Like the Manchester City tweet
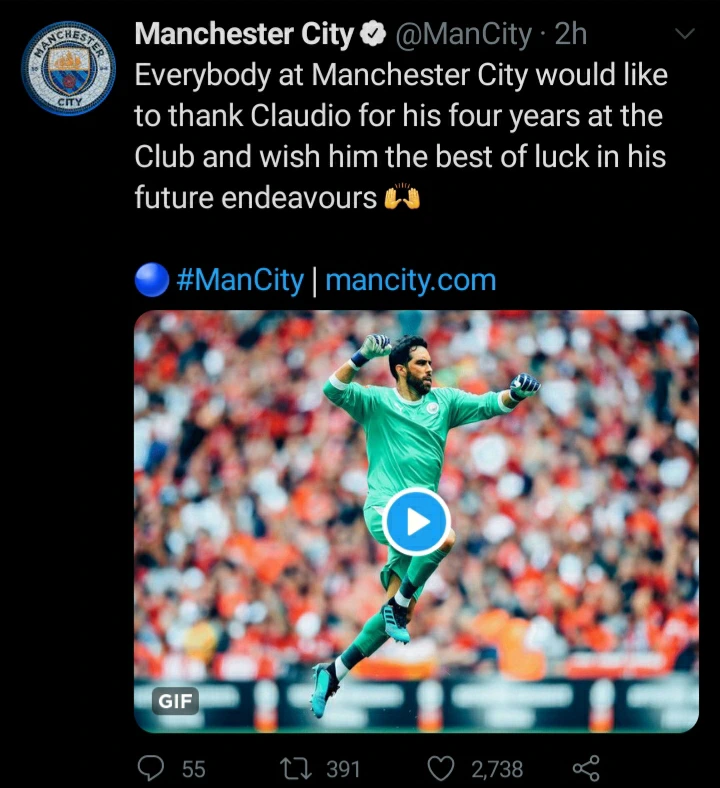720x788 pixels. (x=441, y=768)
